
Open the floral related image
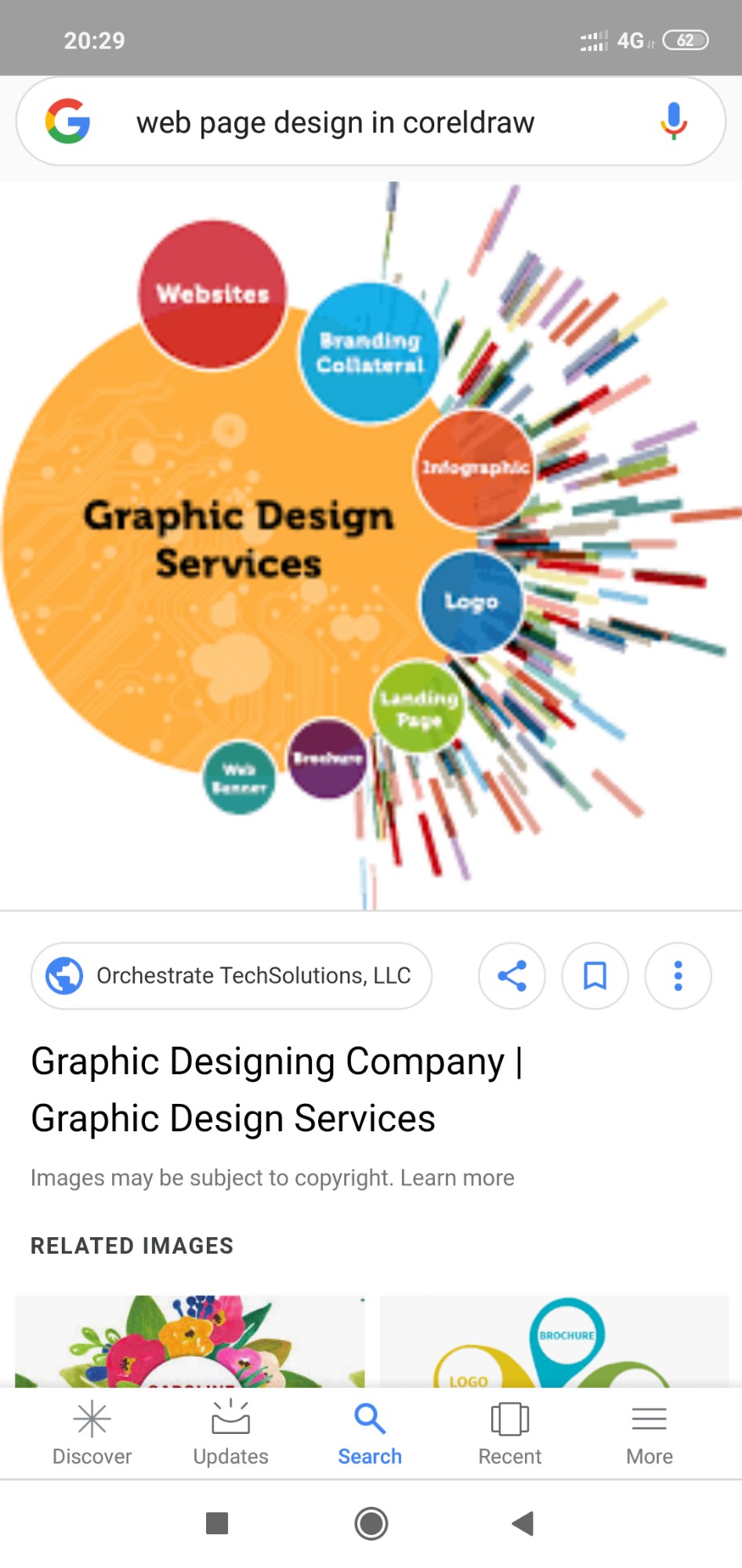click(190, 1341)
